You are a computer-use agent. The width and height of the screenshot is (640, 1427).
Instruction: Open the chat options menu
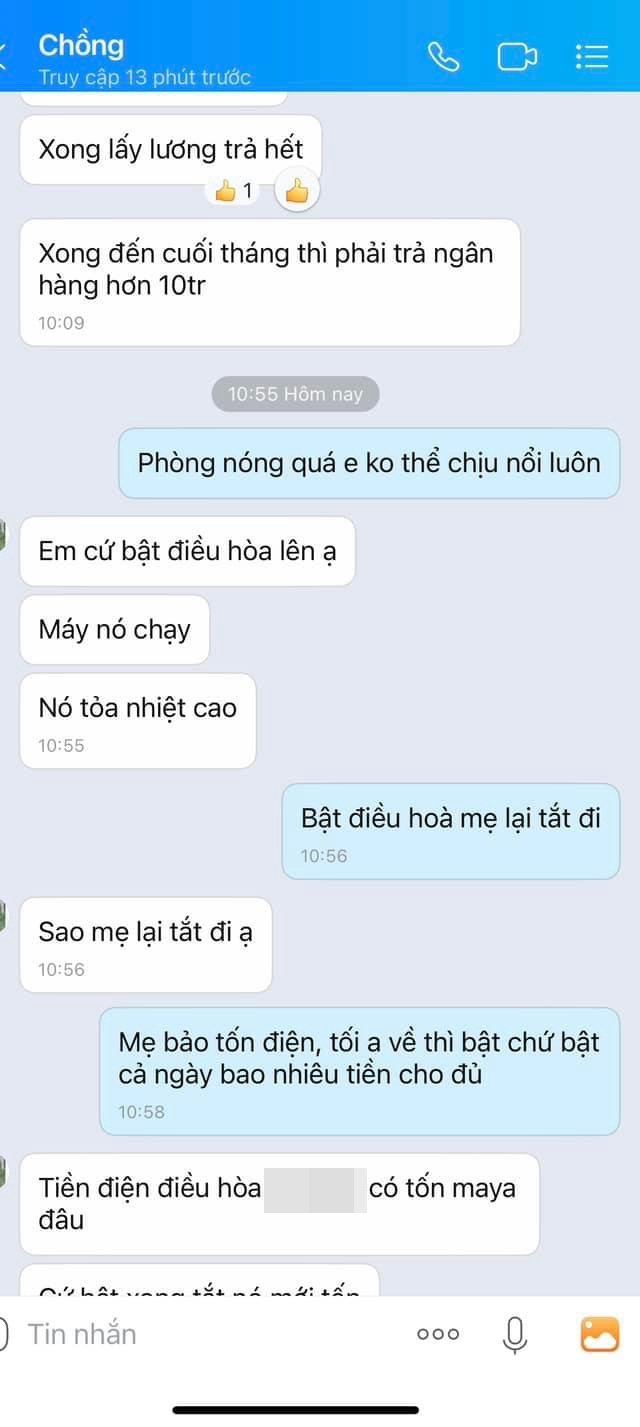(592, 57)
